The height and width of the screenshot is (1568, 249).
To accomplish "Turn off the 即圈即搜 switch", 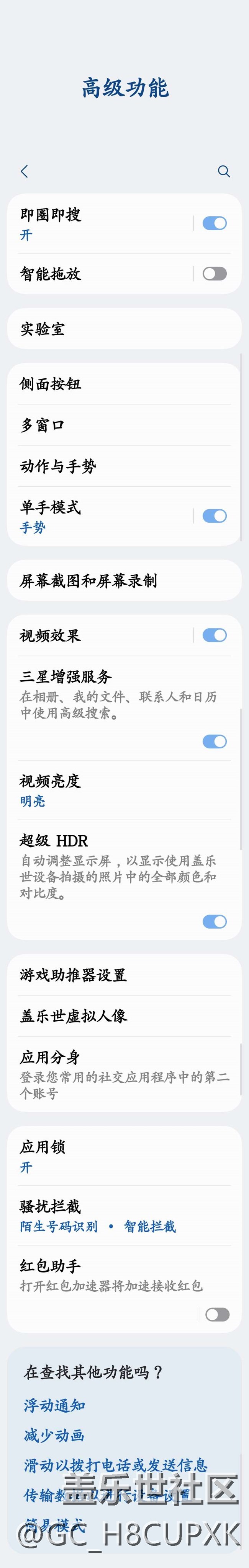I will (214, 223).
